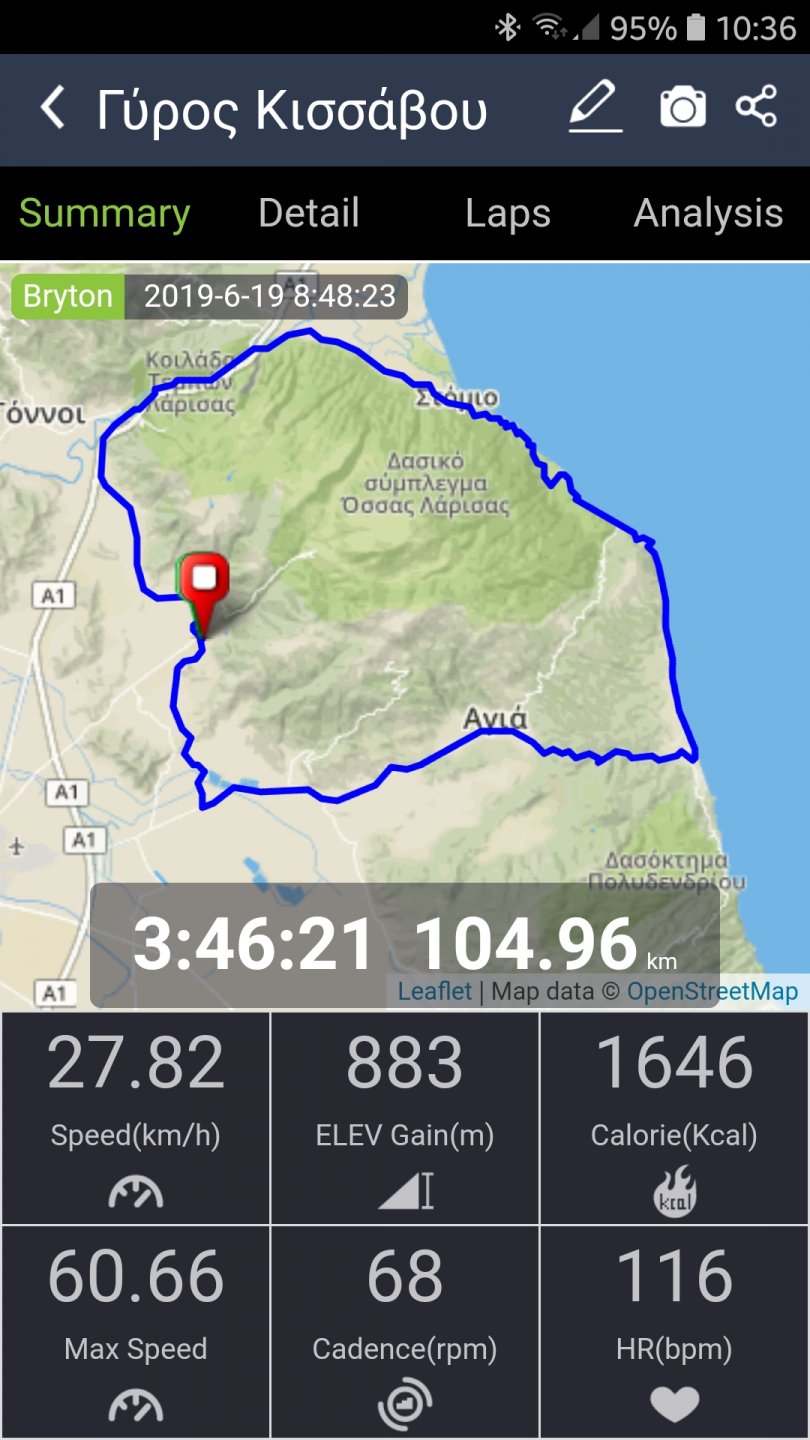
Task: Open the OpenStreetMap attribution link
Action: coord(712,991)
